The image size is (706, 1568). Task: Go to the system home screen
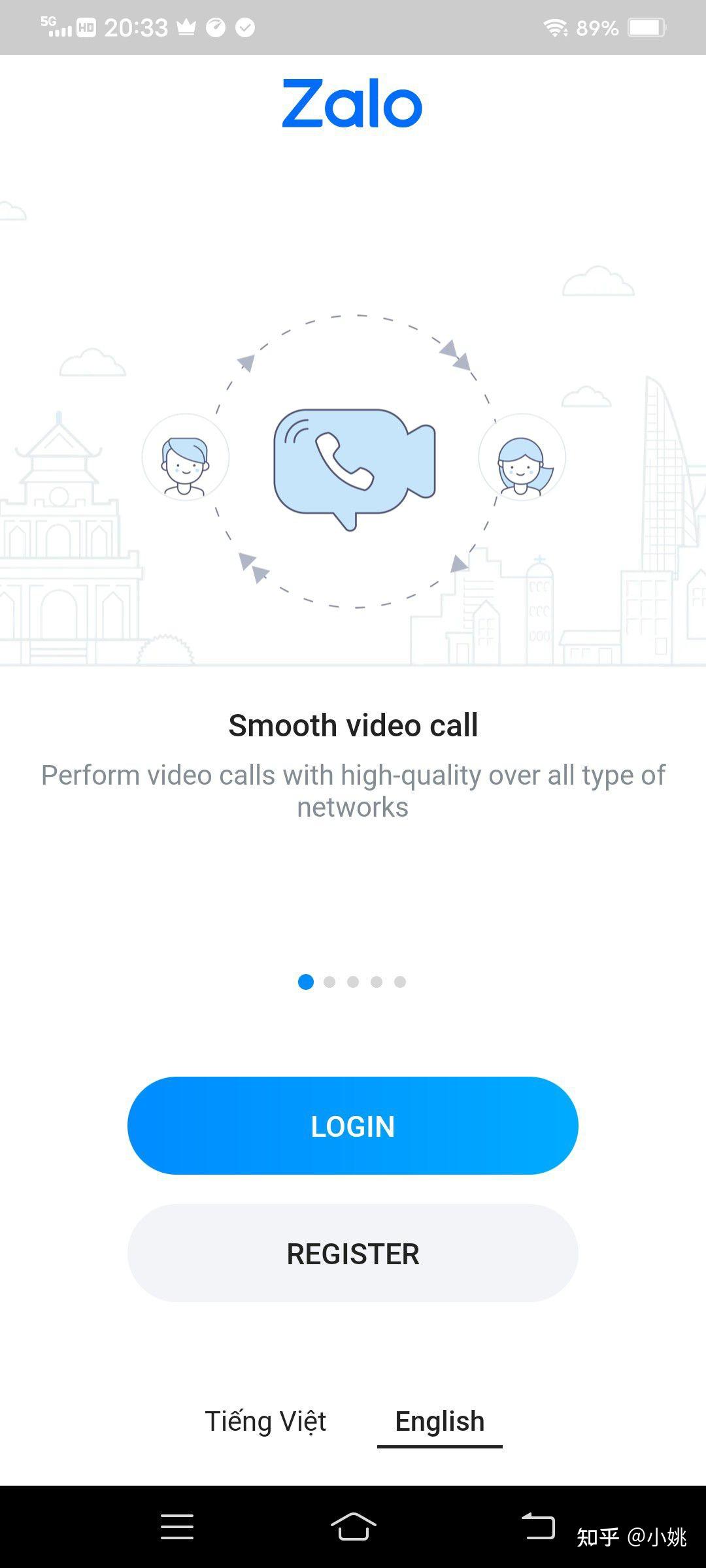(353, 1527)
